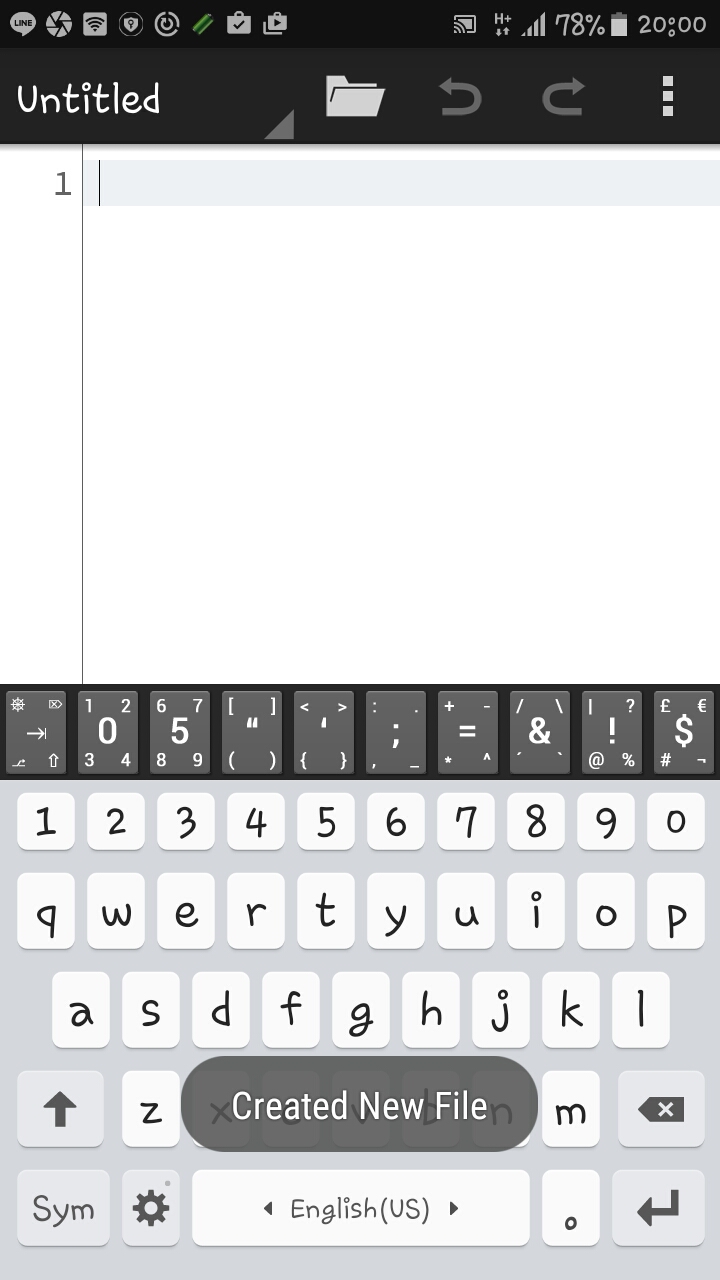Insert a double quote from symbol row
This screenshot has width=720, height=1280.
[252, 733]
